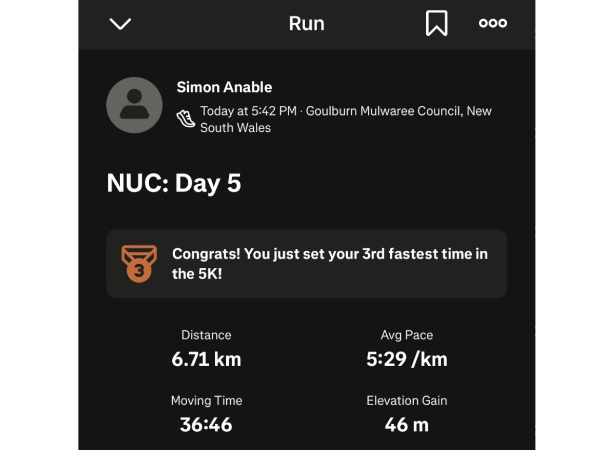Open the 3rd fastest 5K achievement banner
Viewport: 600px width, 450px height.
tap(306, 264)
